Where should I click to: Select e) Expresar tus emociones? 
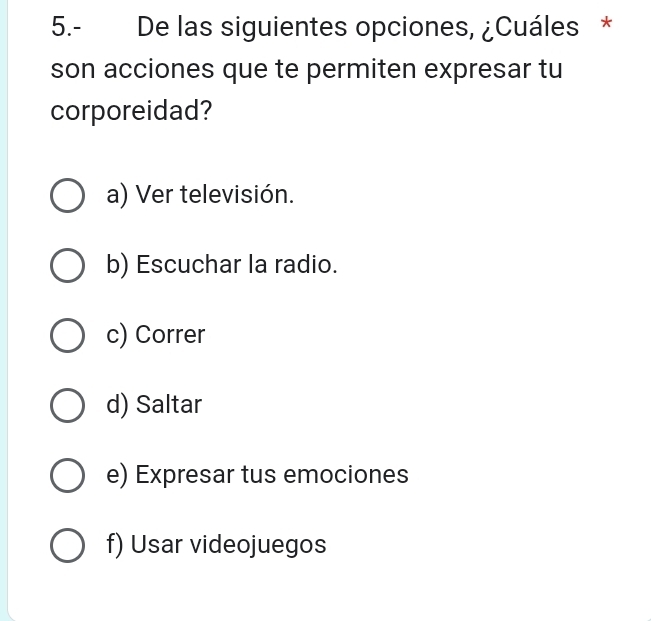[67, 476]
